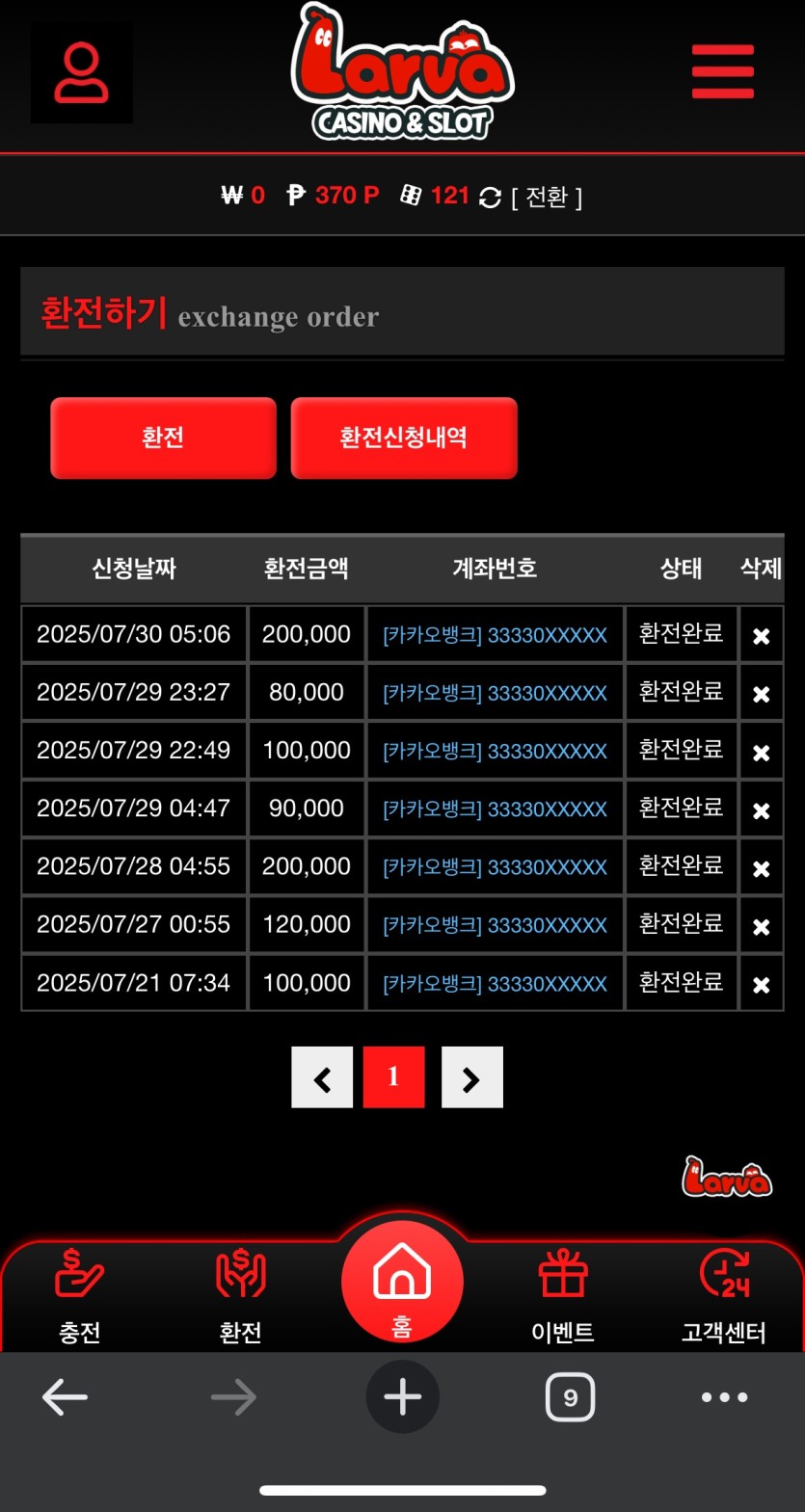Remove the 2025/07/29 22:49 entry
Image resolution: width=805 pixels, height=1512 pixels.
[761, 753]
